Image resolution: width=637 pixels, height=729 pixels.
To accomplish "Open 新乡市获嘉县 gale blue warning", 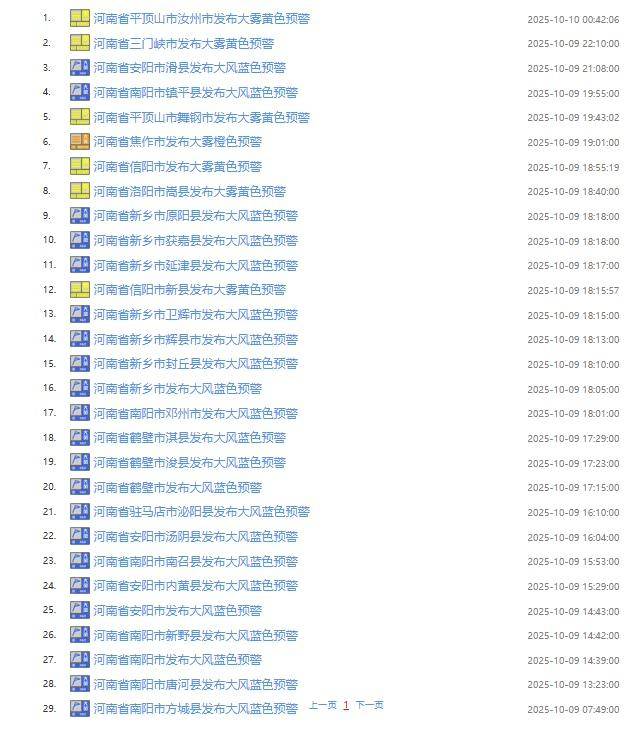I will (x=195, y=241).
